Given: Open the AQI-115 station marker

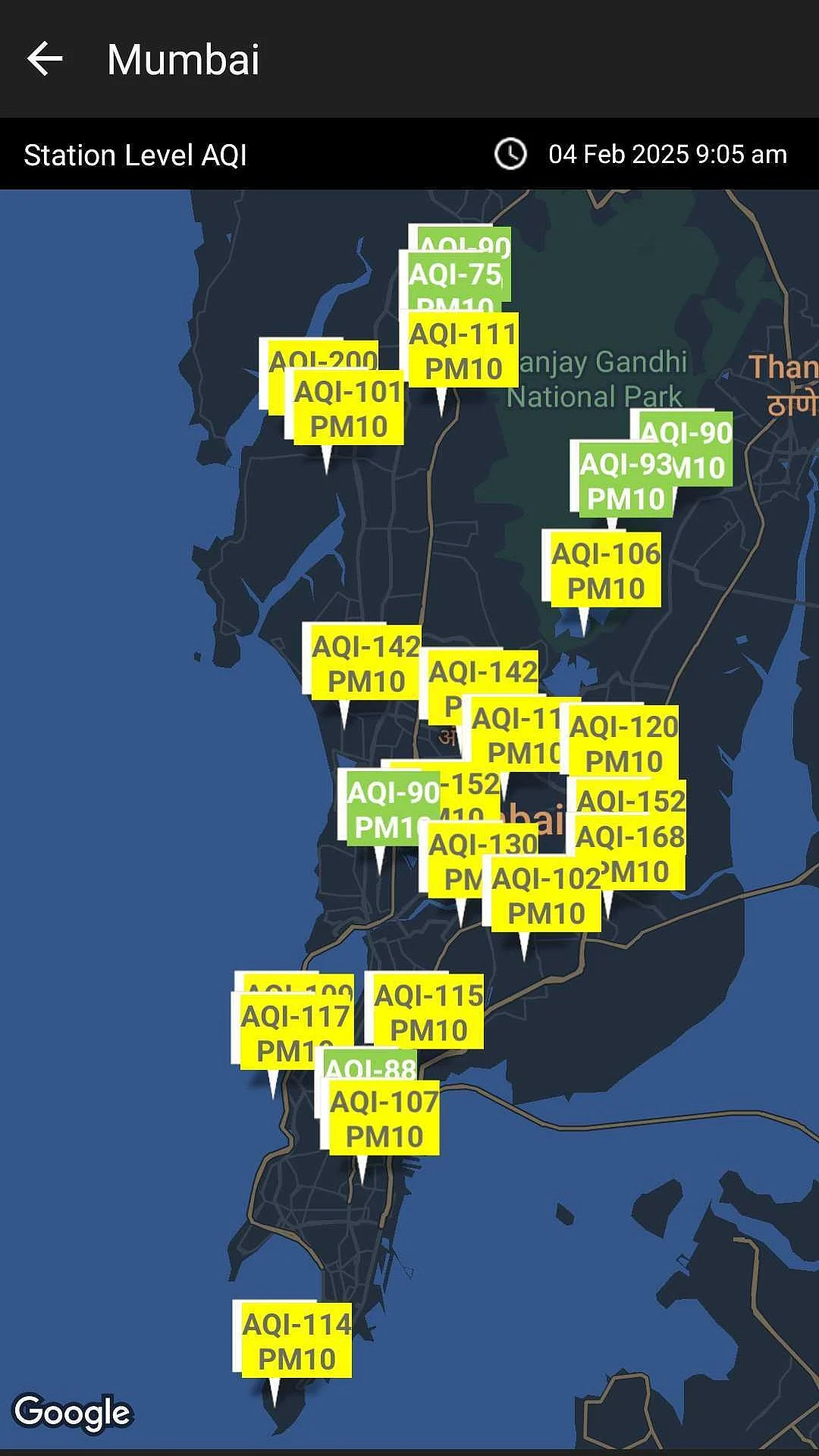Looking at the screenshot, I should click(428, 1012).
